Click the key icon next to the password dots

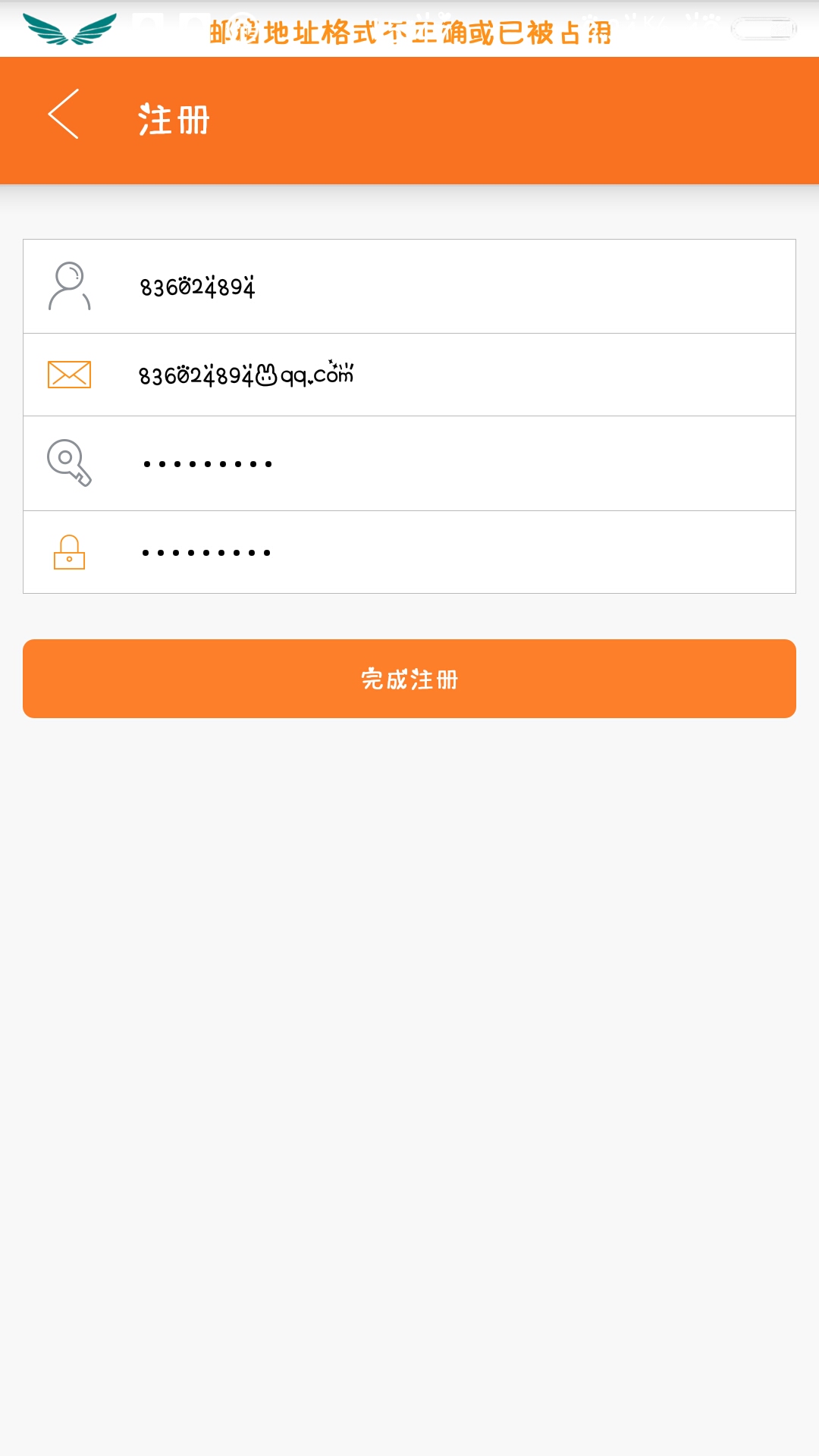(70, 463)
